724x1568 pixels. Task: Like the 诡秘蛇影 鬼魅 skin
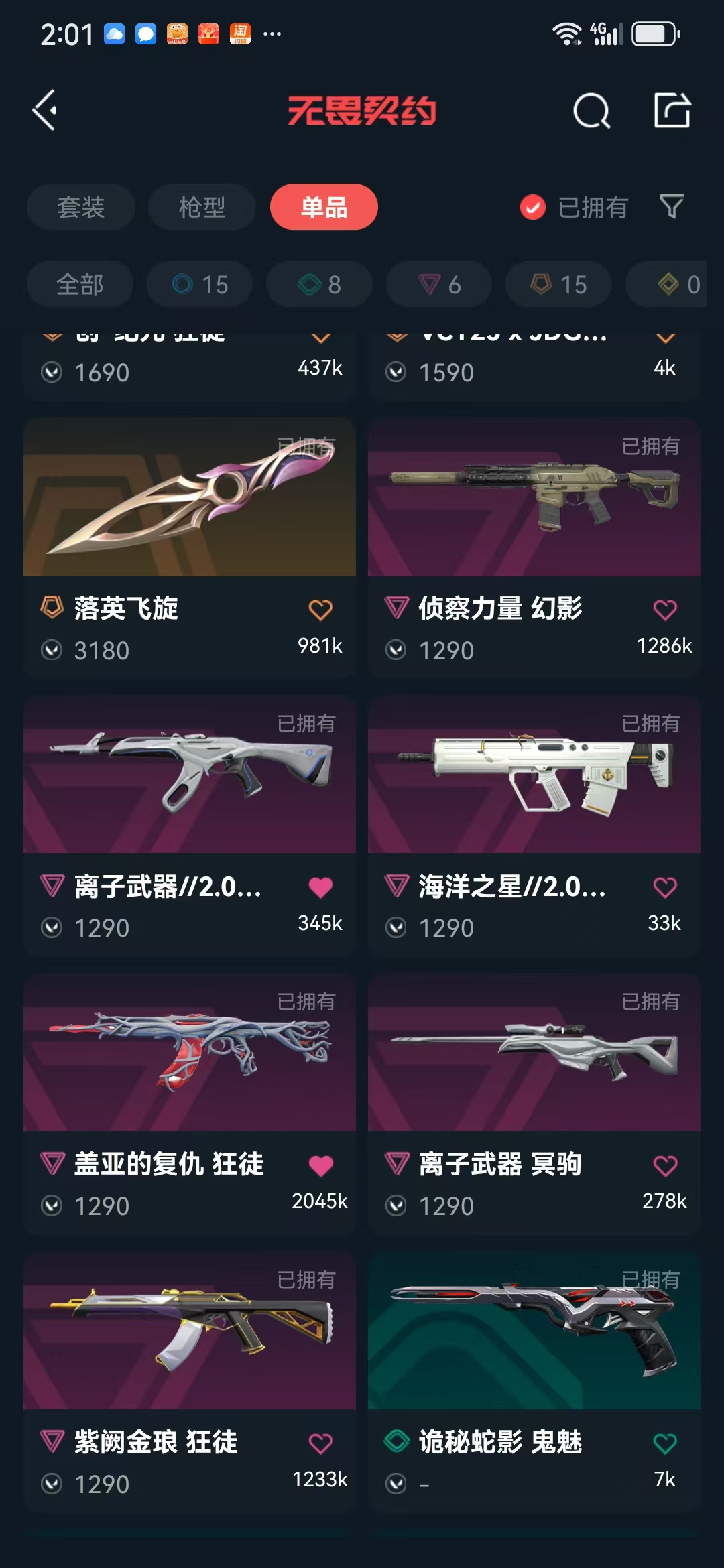click(665, 1443)
